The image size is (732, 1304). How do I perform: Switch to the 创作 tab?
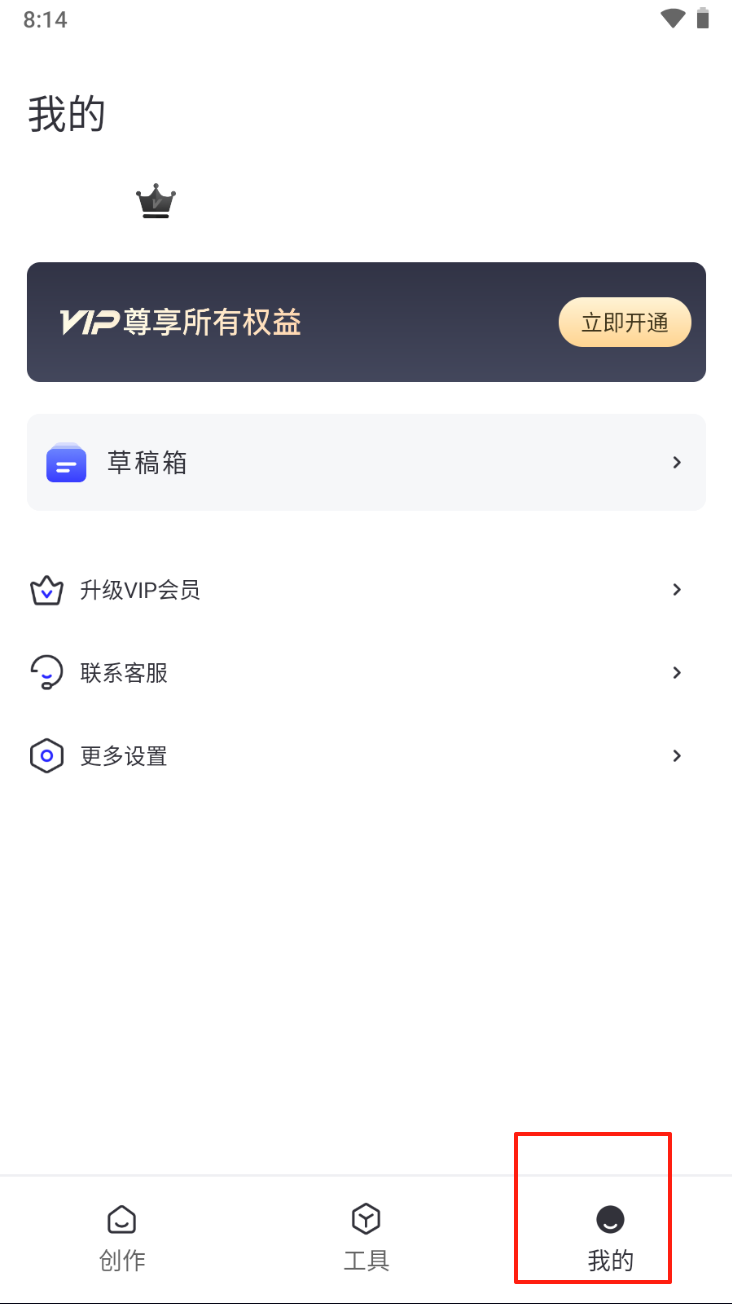tap(122, 1238)
